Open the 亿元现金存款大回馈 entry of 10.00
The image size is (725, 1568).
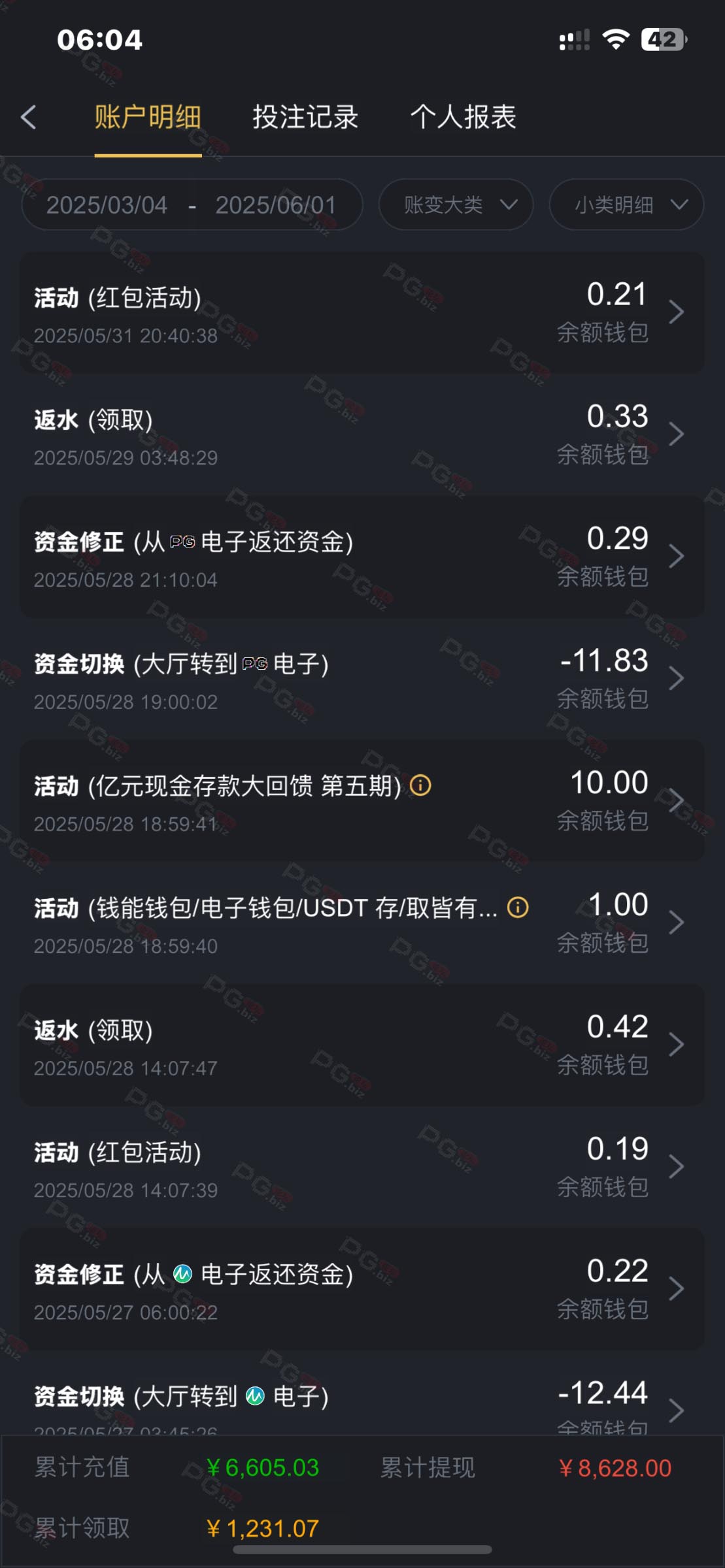click(x=362, y=801)
